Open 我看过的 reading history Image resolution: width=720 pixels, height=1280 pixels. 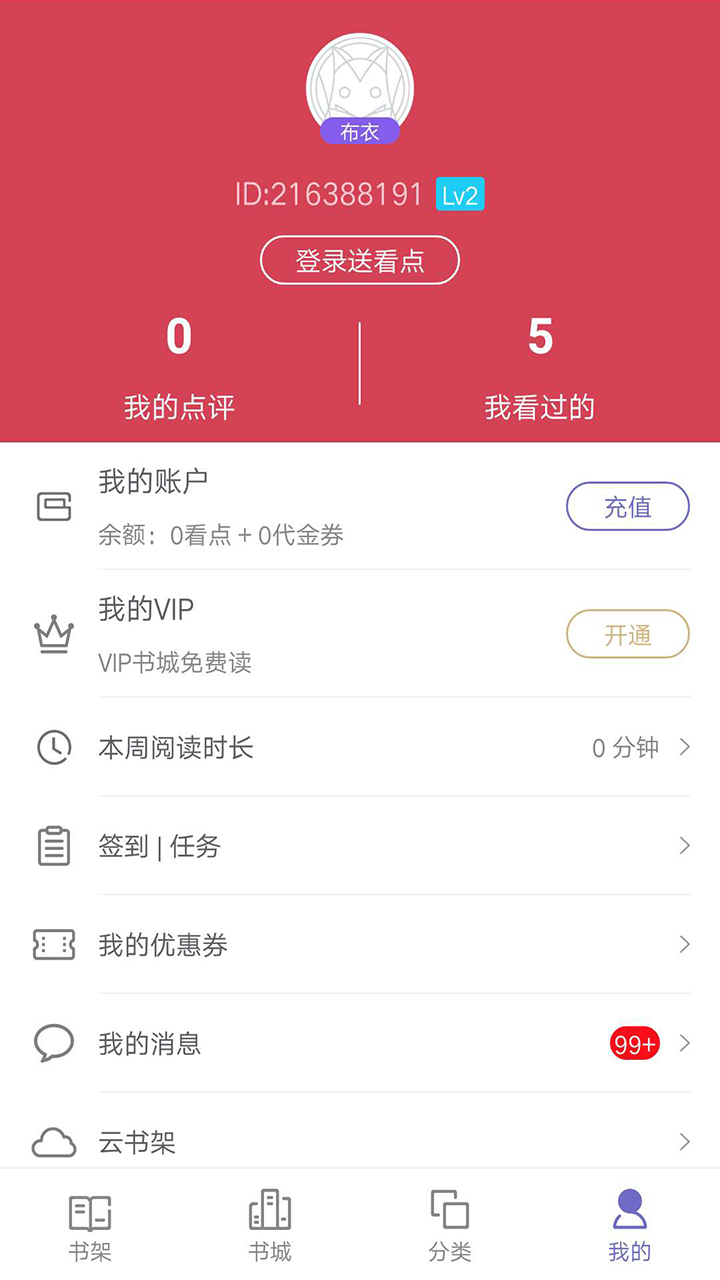540,366
